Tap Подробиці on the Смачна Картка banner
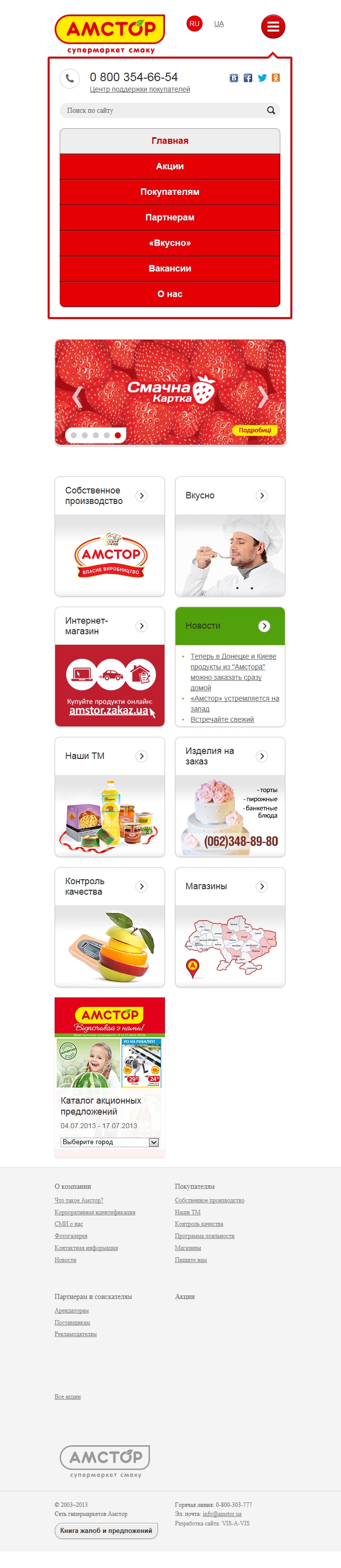 (255, 430)
